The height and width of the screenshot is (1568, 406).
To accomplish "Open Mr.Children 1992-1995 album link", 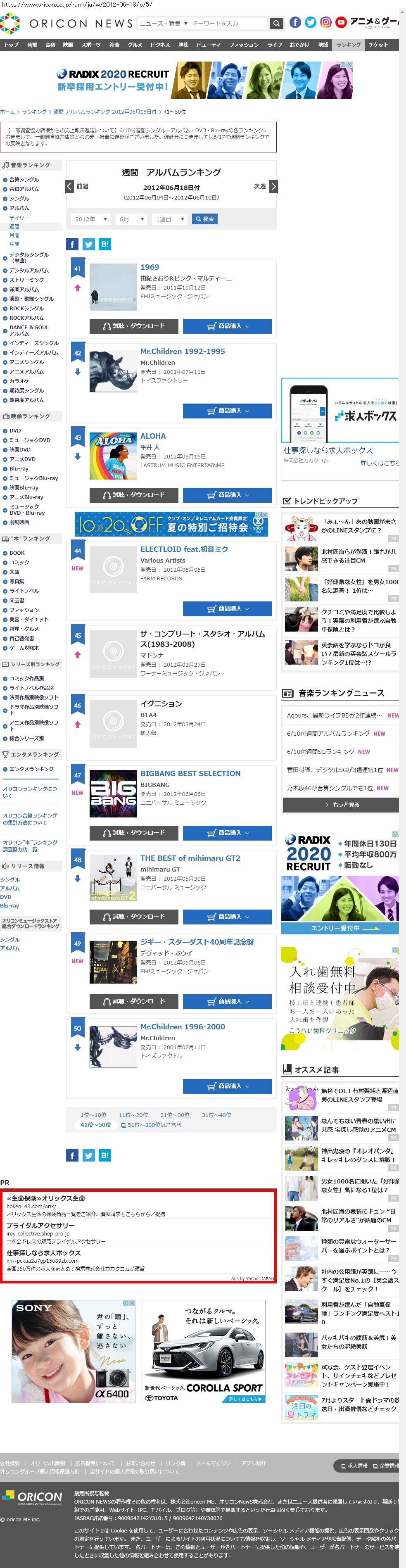I will (x=182, y=351).
